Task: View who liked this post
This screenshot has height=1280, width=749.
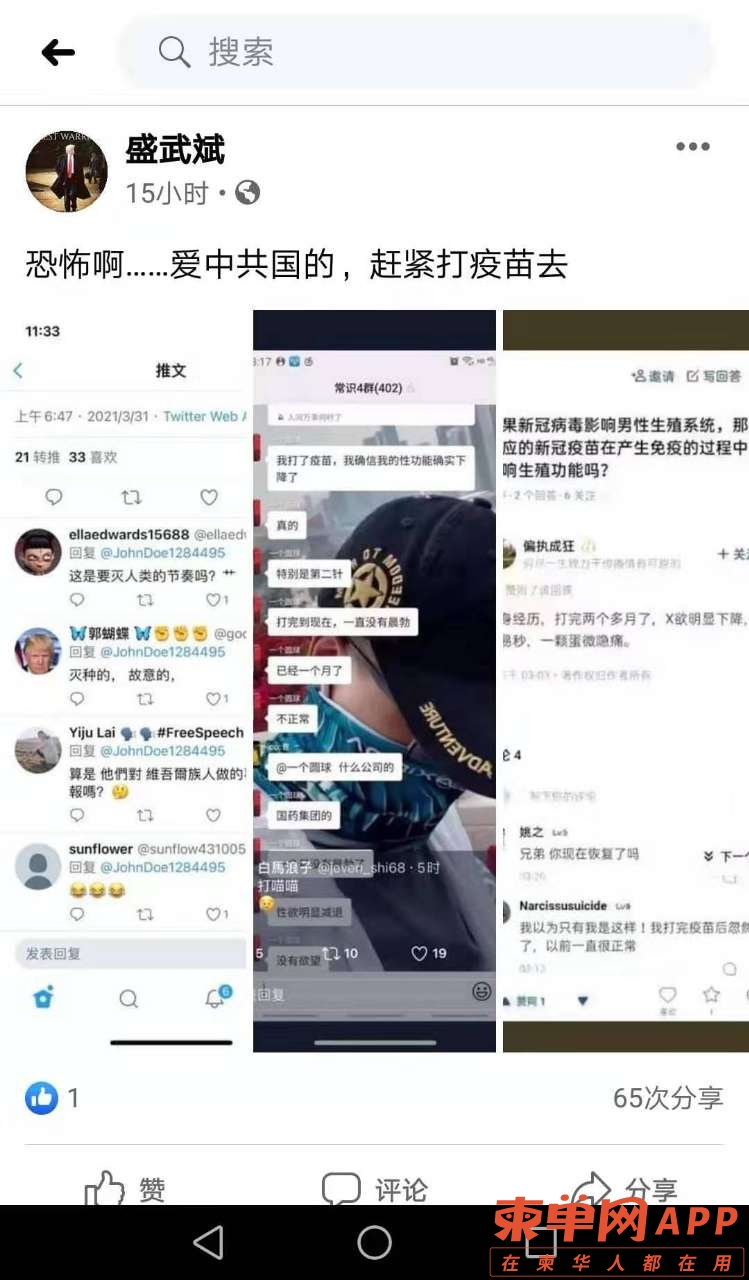Action: click(x=52, y=1098)
